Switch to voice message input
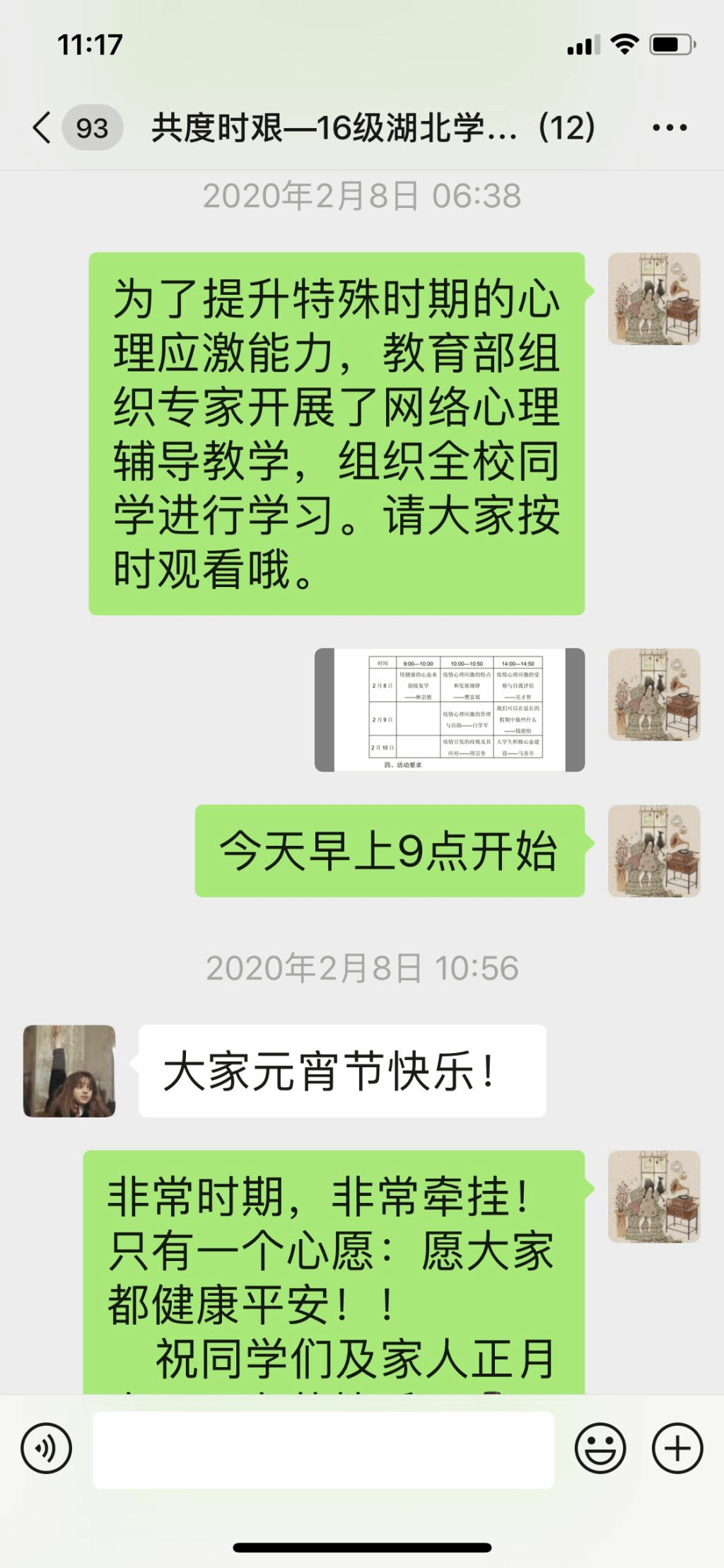 47,1448
